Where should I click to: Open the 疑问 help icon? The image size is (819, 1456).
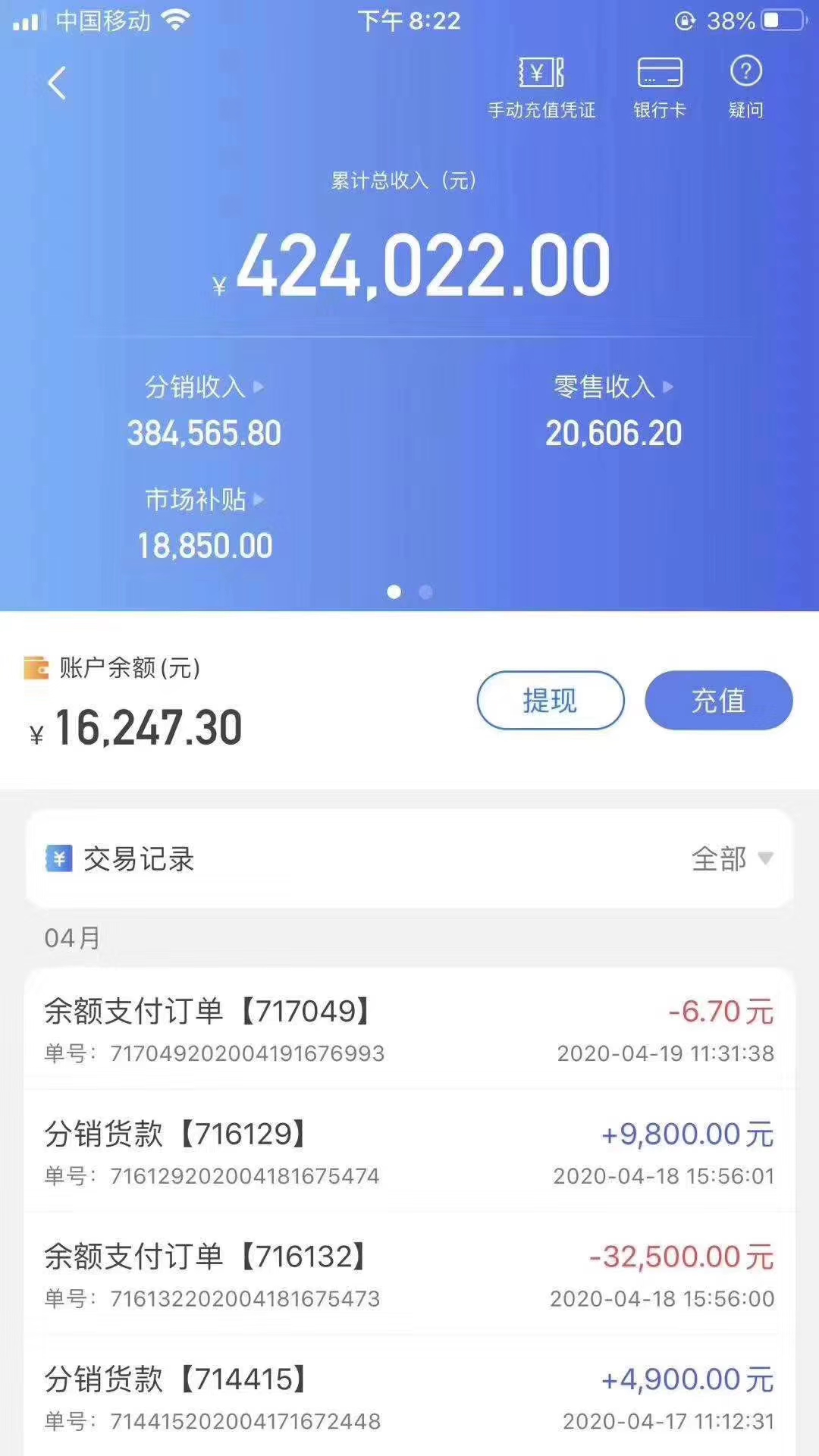pyautogui.click(x=745, y=87)
